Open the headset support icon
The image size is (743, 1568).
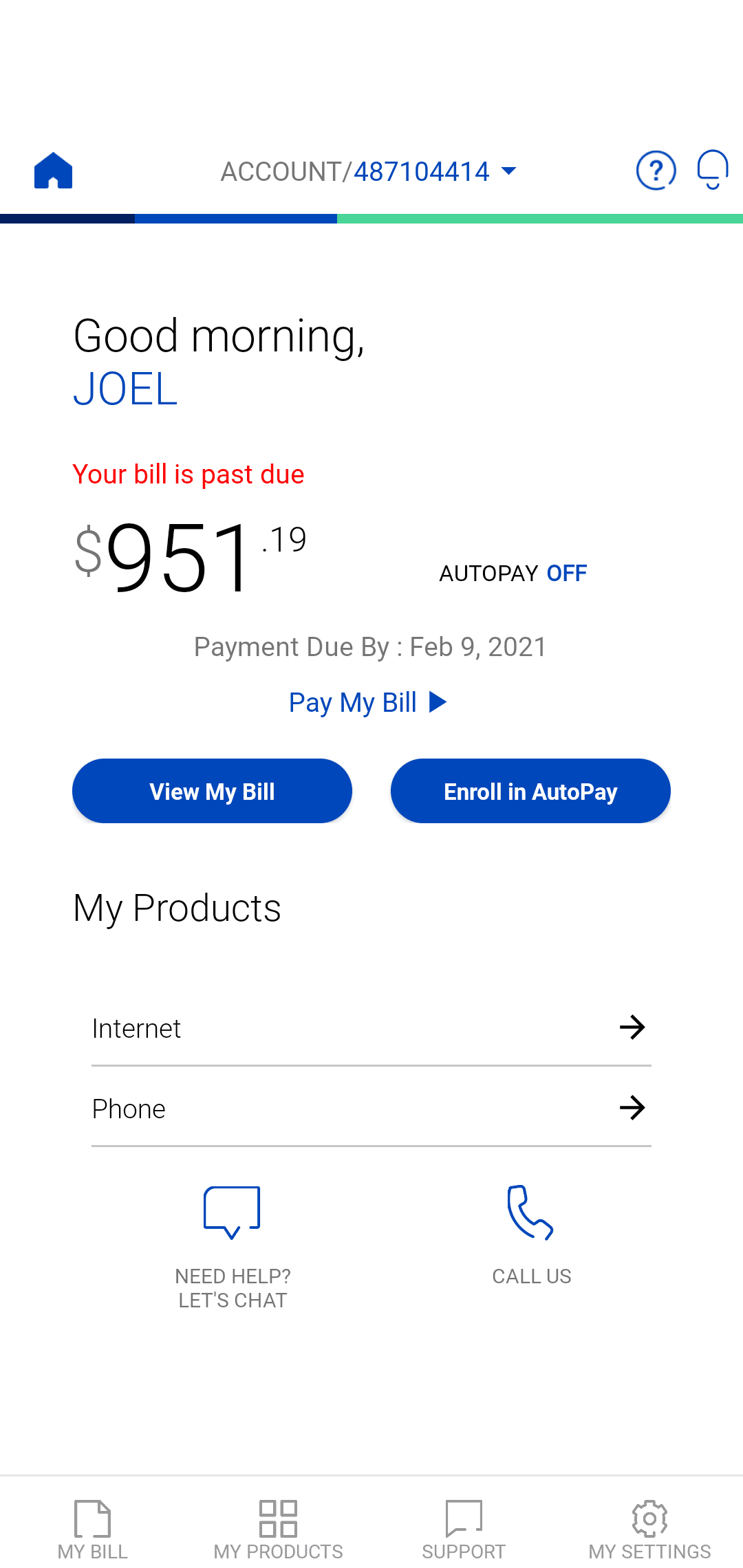pos(713,170)
